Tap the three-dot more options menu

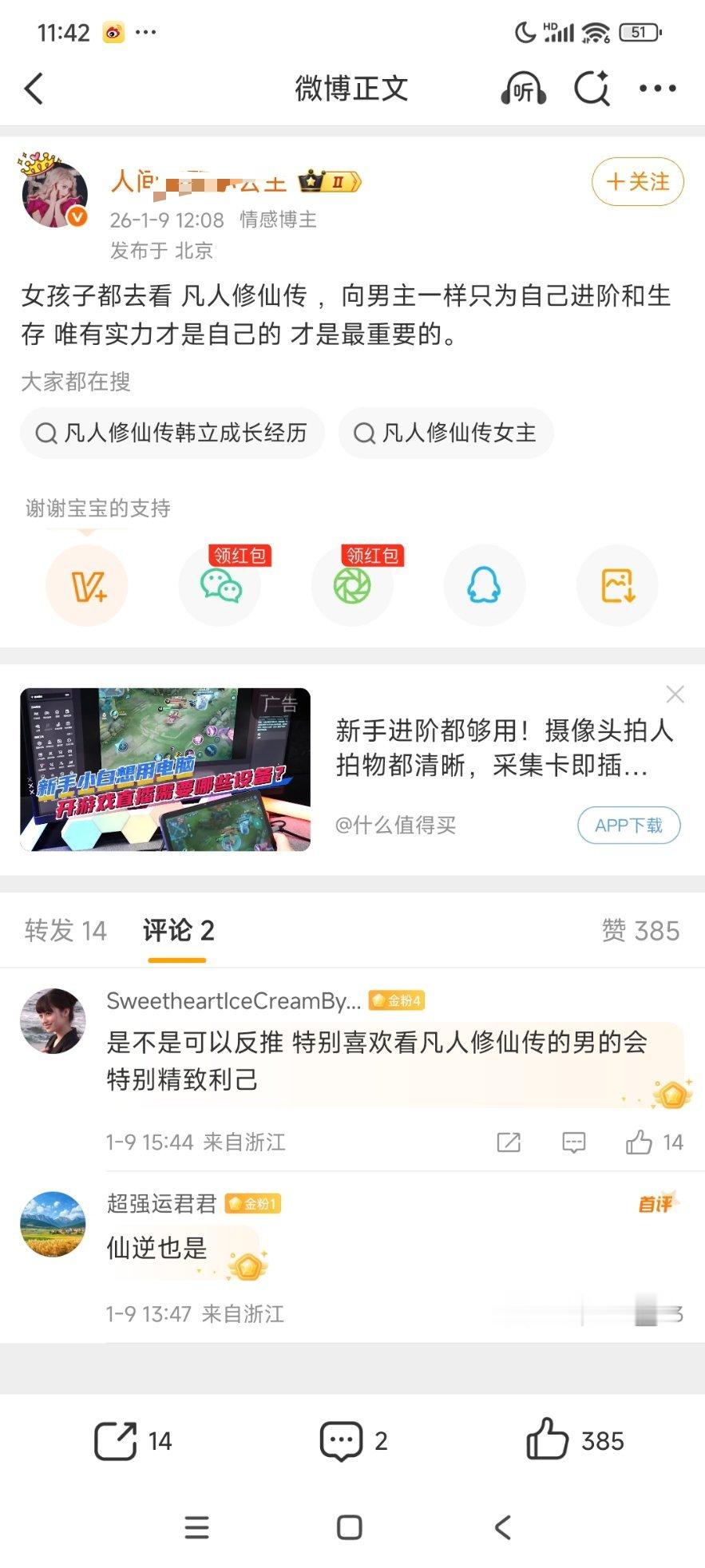tap(656, 89)
